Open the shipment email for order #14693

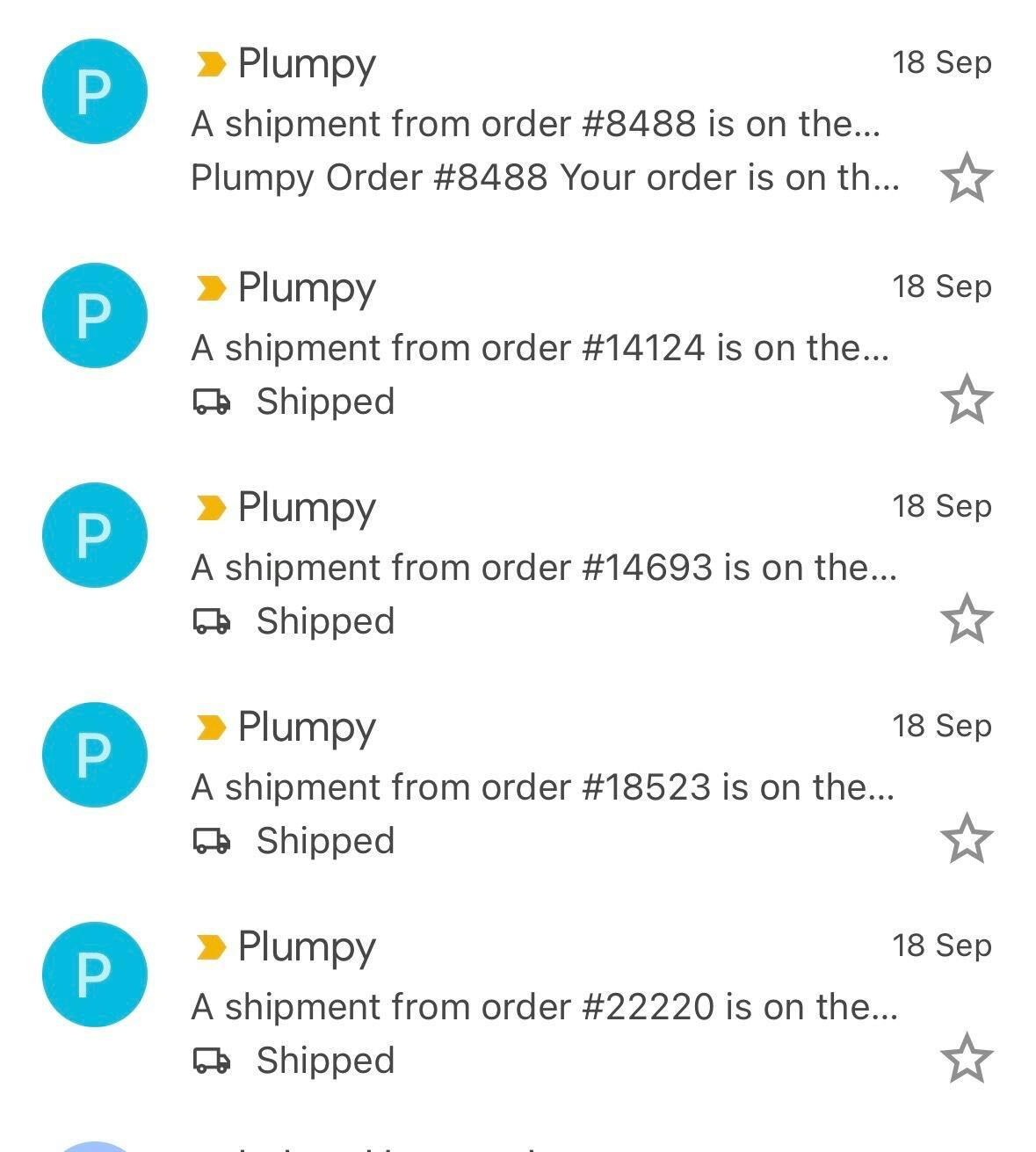(x=544, y=568)
